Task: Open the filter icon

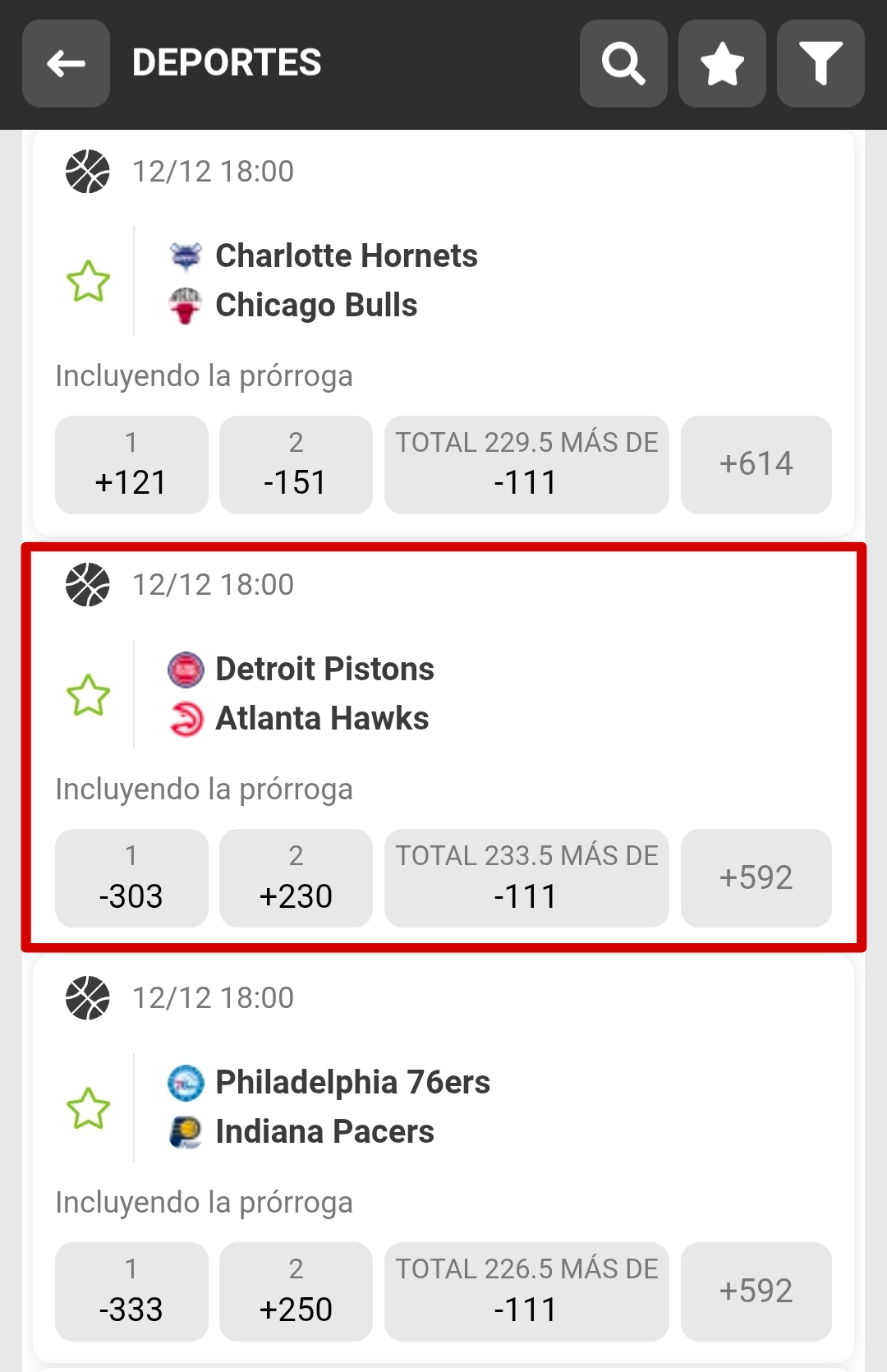Action: point(820,63)
